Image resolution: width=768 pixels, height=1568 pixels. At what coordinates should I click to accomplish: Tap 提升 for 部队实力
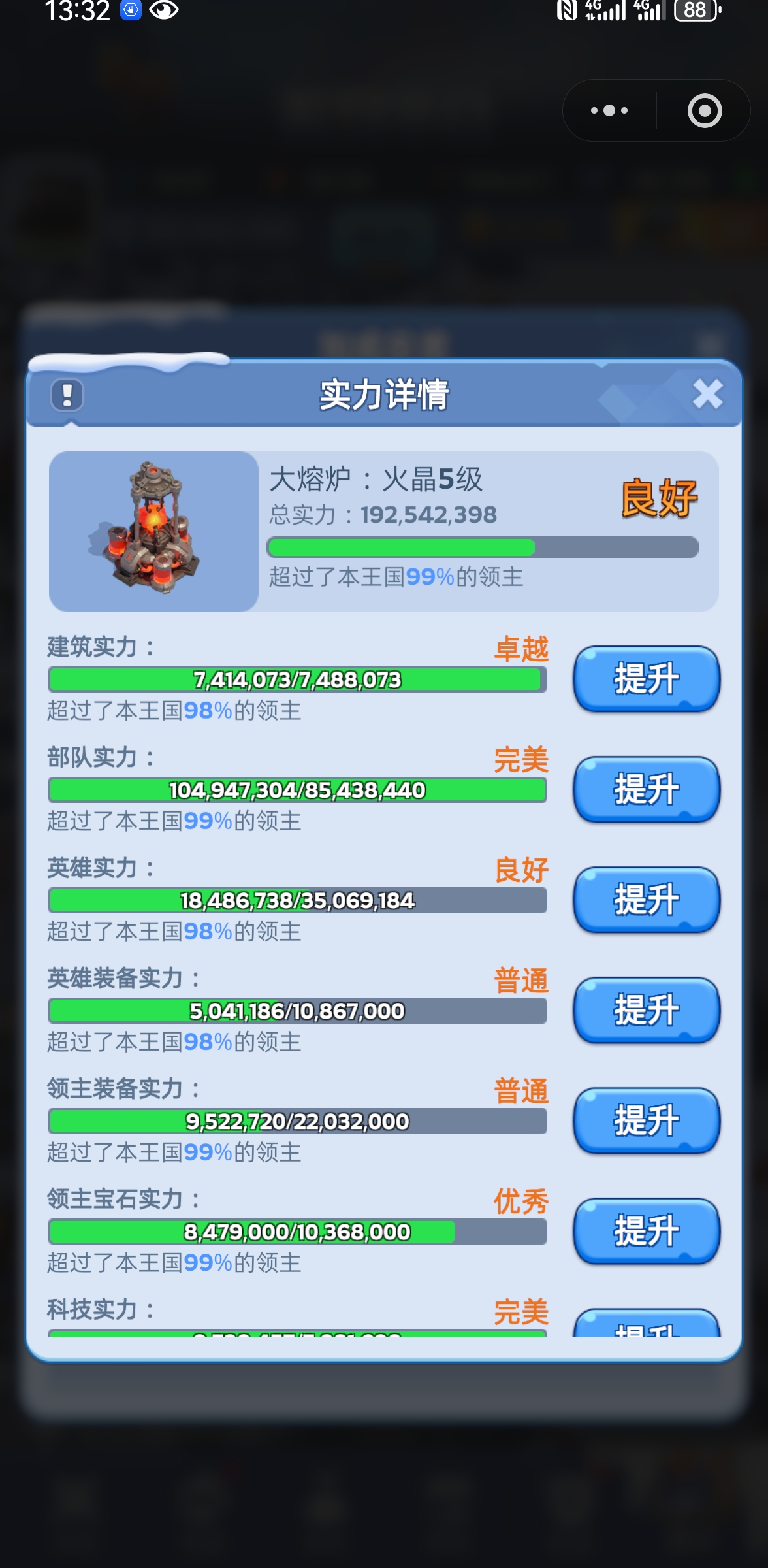pos(646,789)
